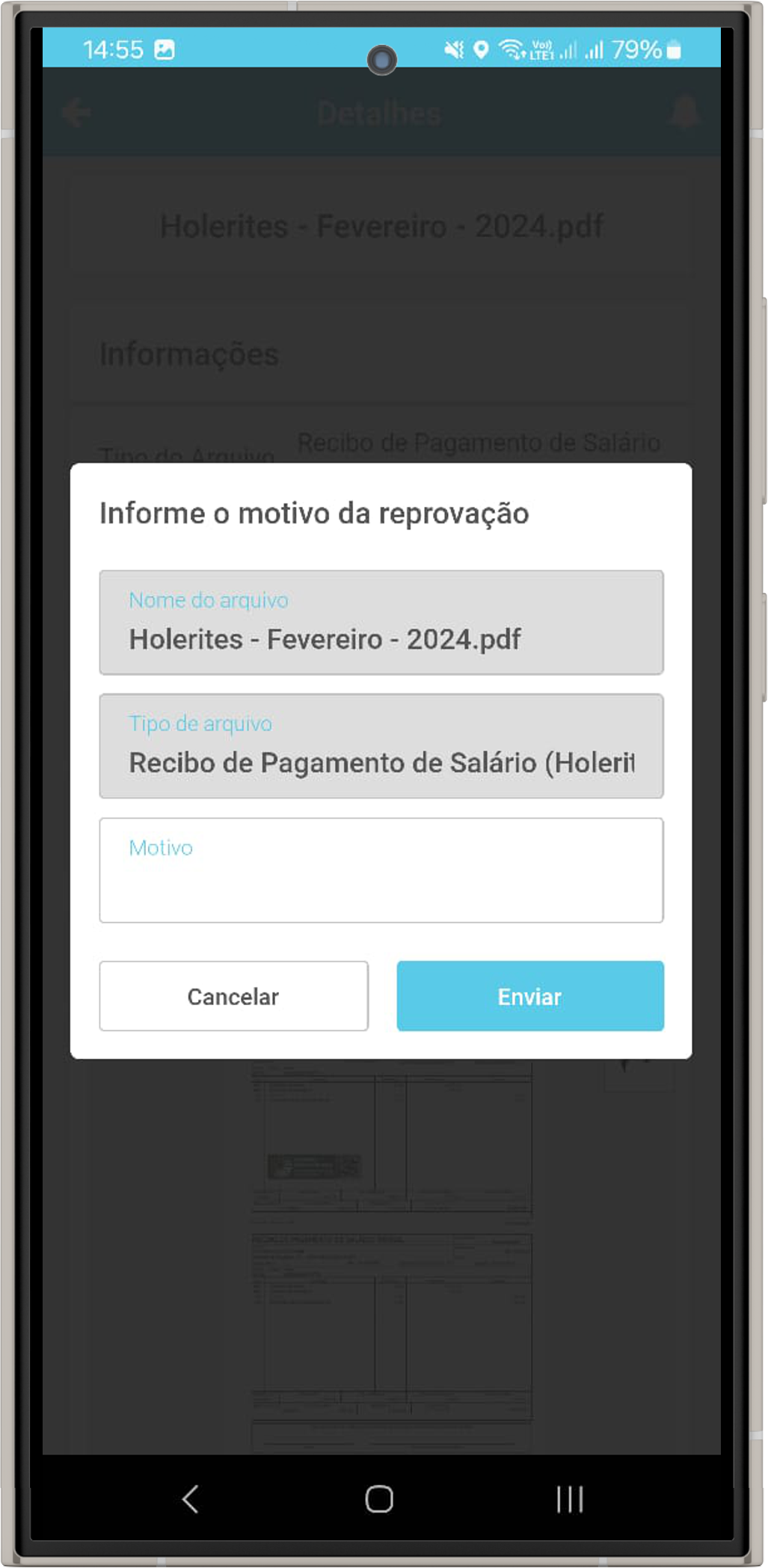Tap the system back button
This screenshot has width=768, height=1568.
(191, 1498)
